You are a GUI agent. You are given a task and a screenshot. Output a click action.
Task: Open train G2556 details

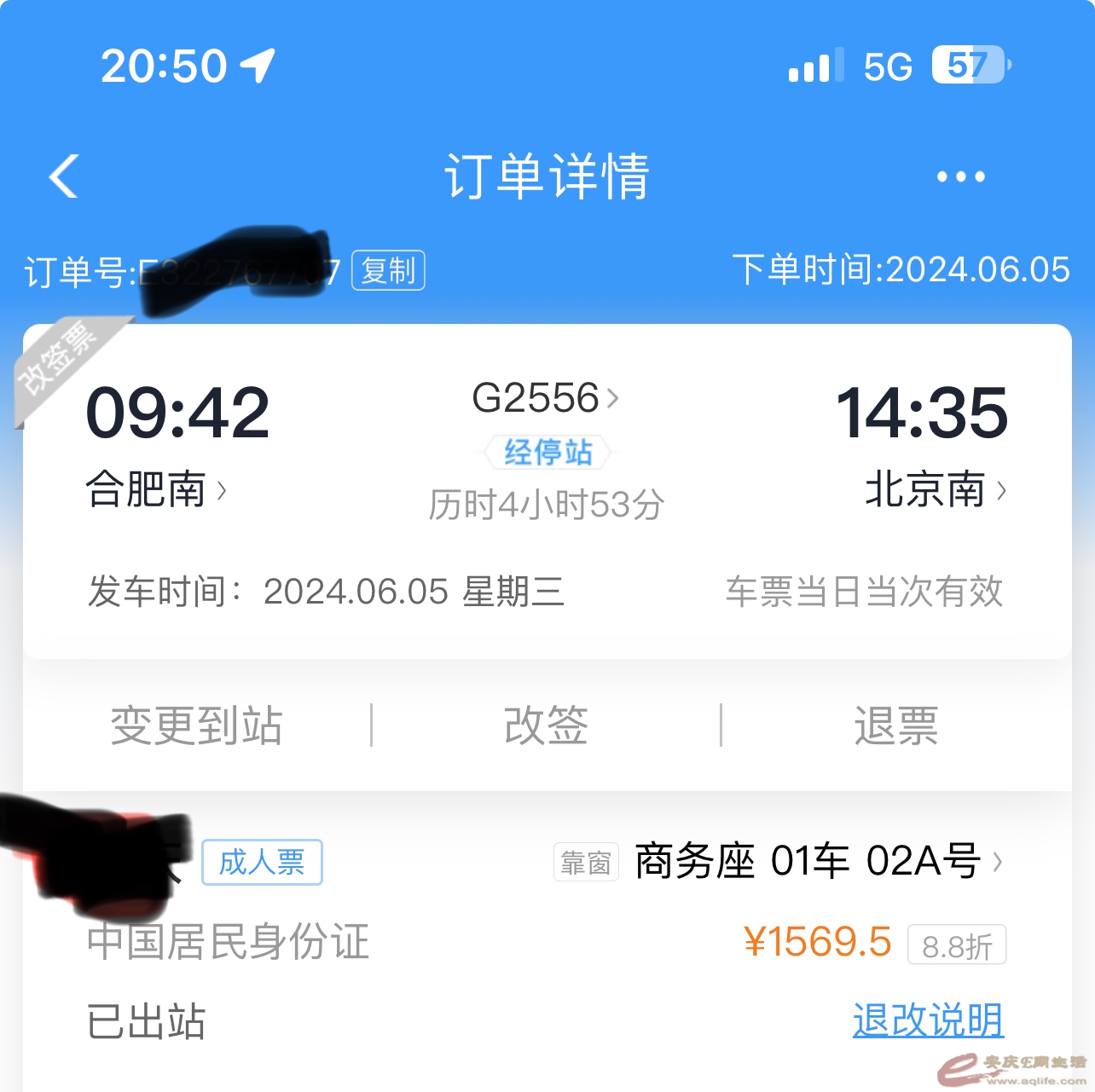(x=545, y=398)
